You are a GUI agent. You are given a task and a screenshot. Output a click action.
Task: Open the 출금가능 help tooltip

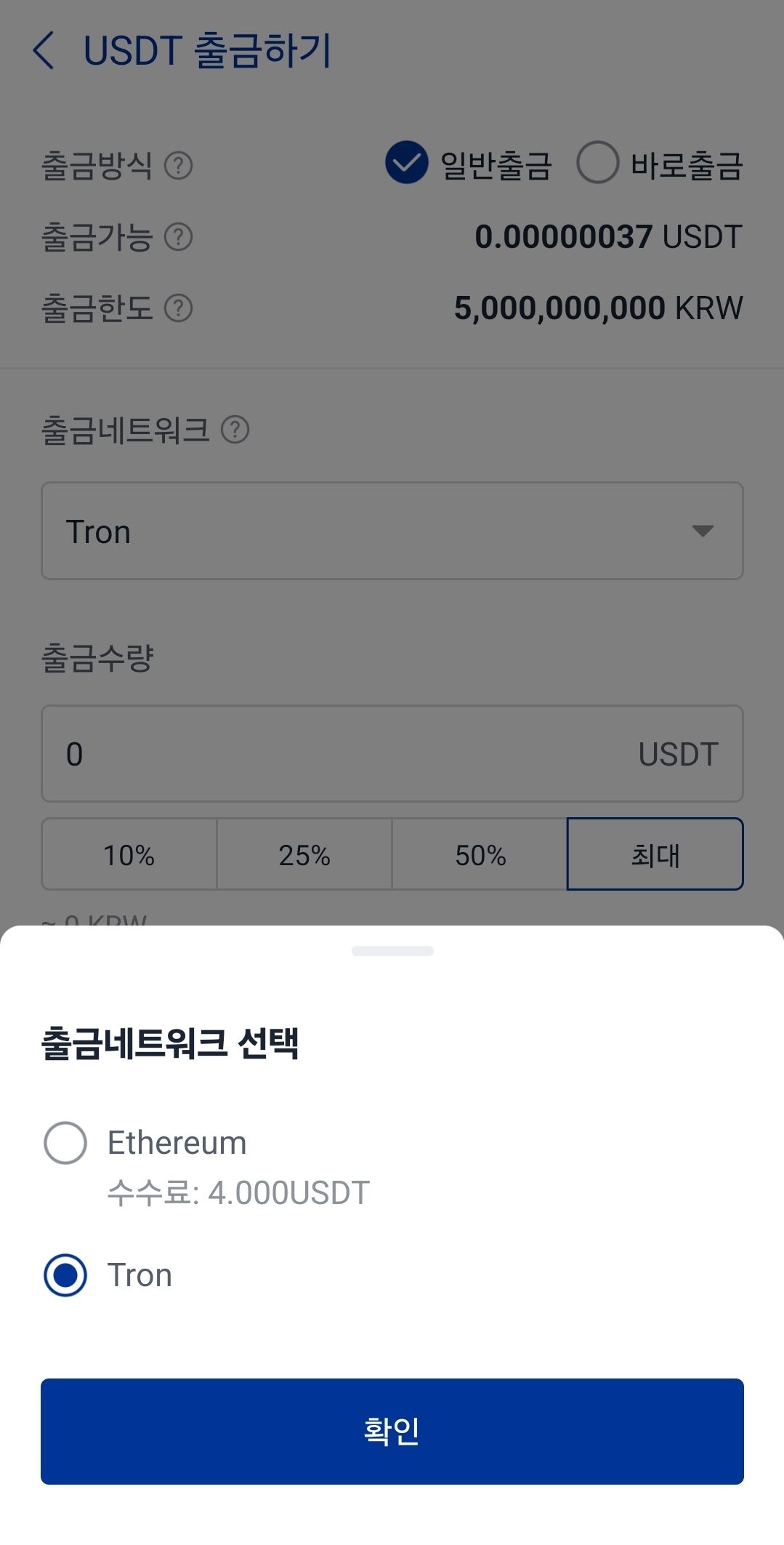pos(179,238)
